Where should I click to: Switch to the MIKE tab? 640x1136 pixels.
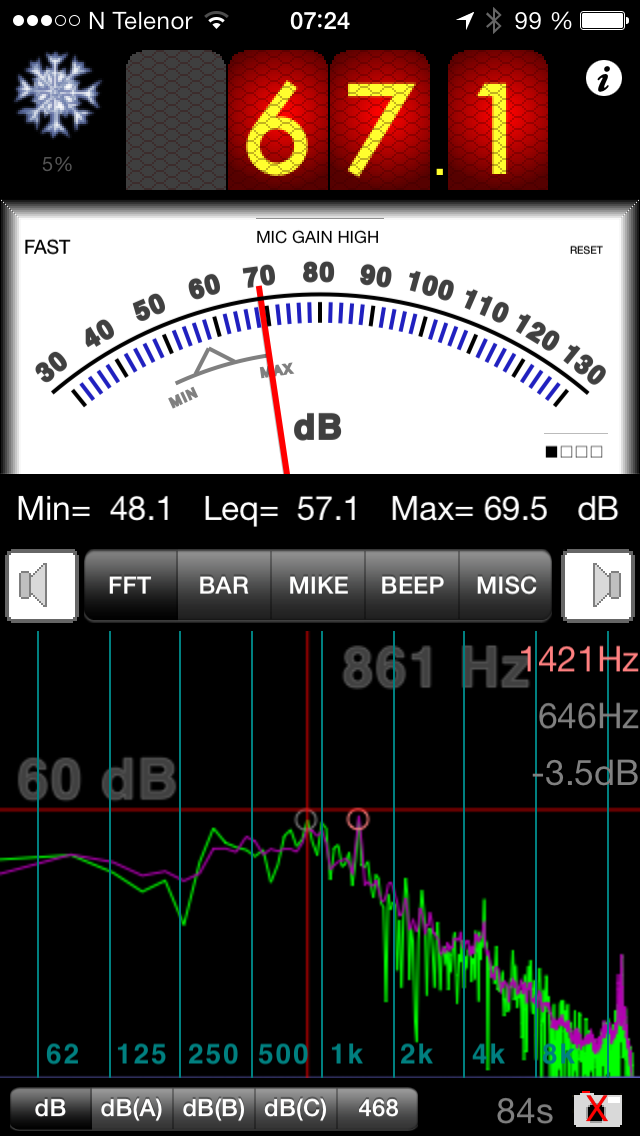tap(318, 585)
